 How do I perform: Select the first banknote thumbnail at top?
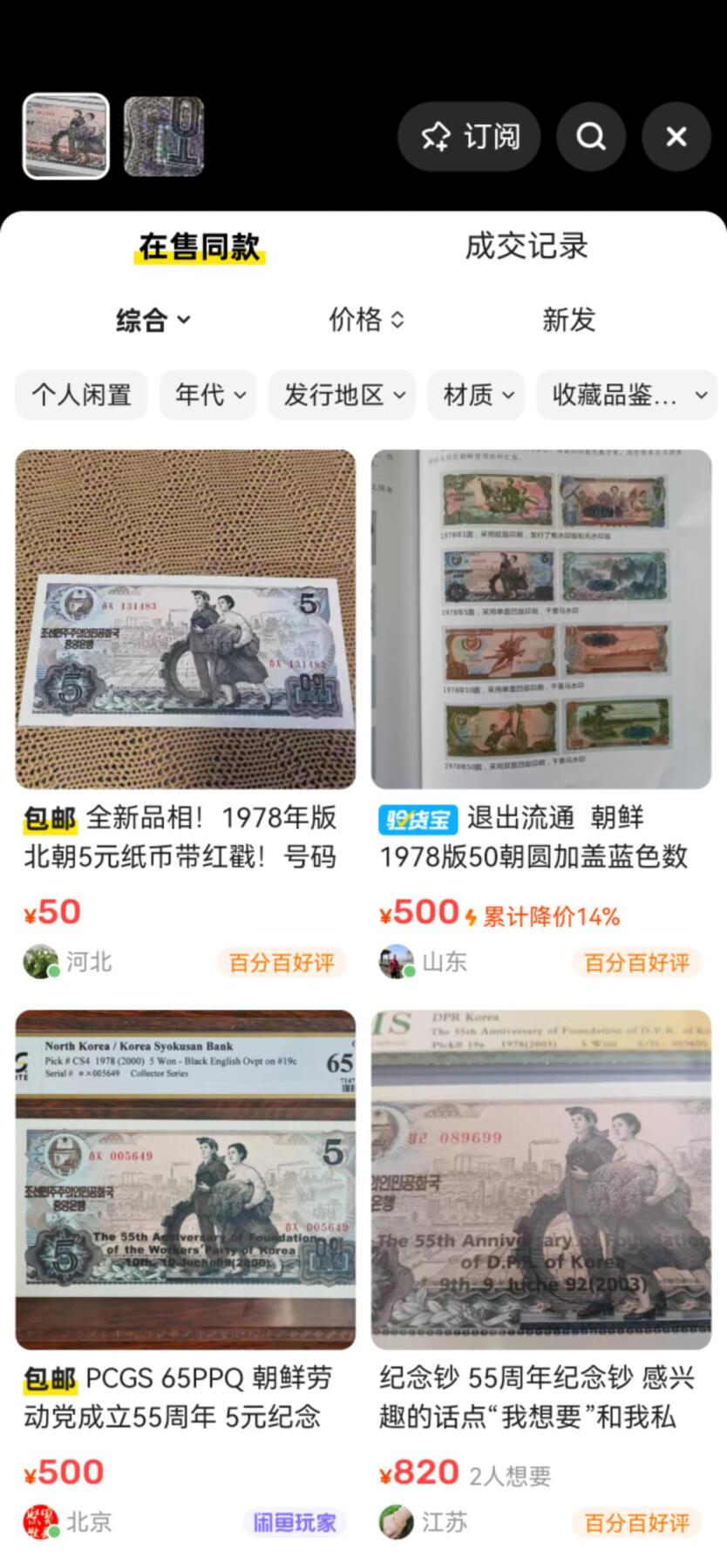pos(66,137)
